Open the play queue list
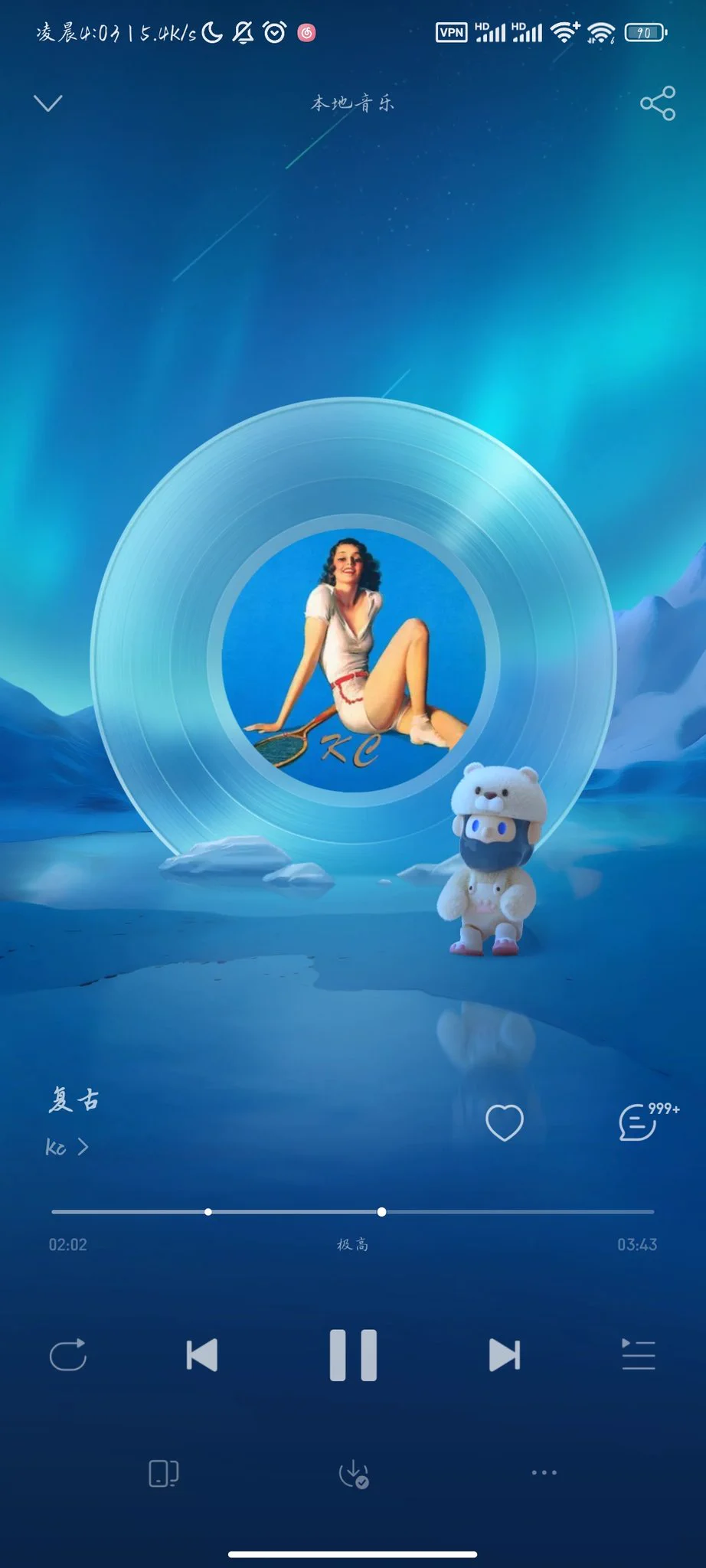Viewport: 706px width, 1568px height. coord(638,1354)
